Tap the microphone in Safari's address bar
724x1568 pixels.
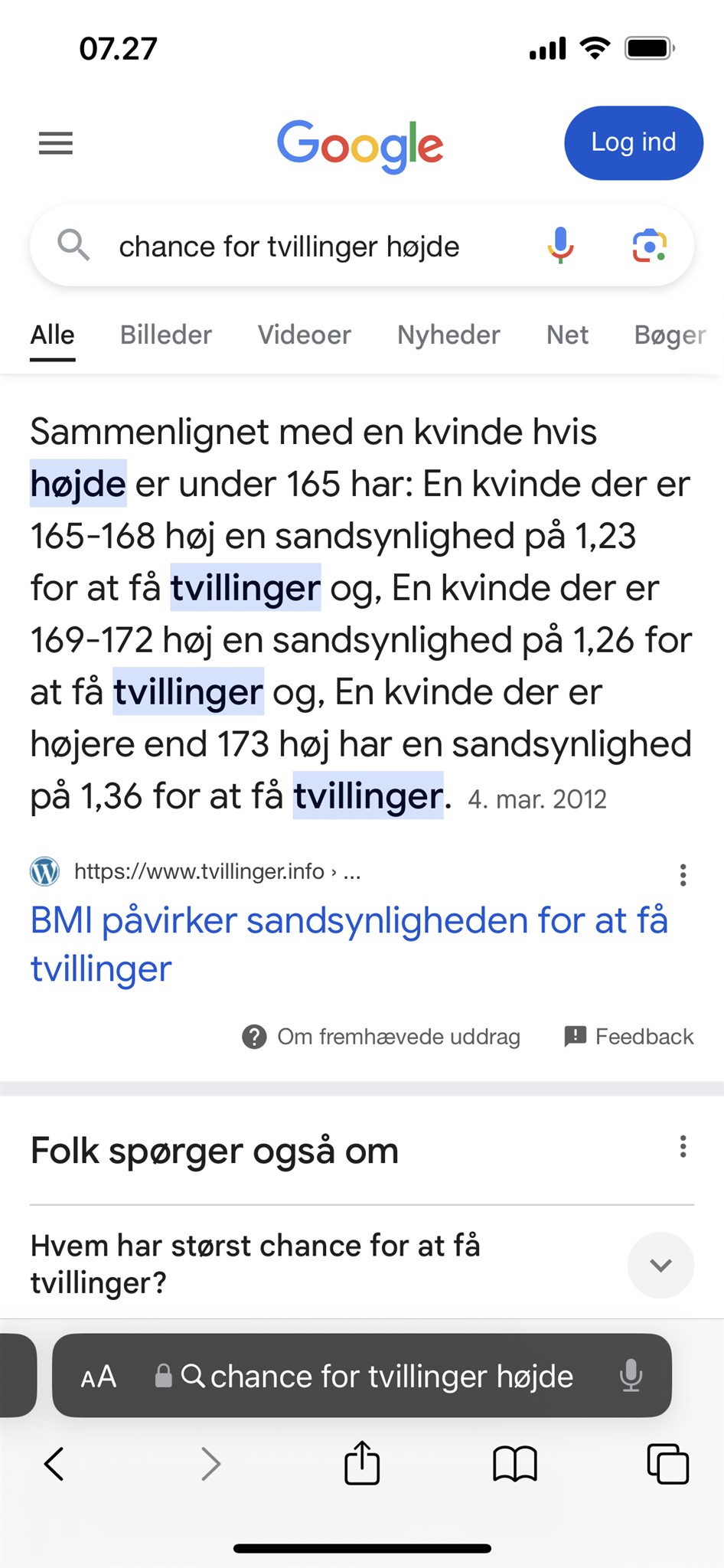pos(631,1376)
